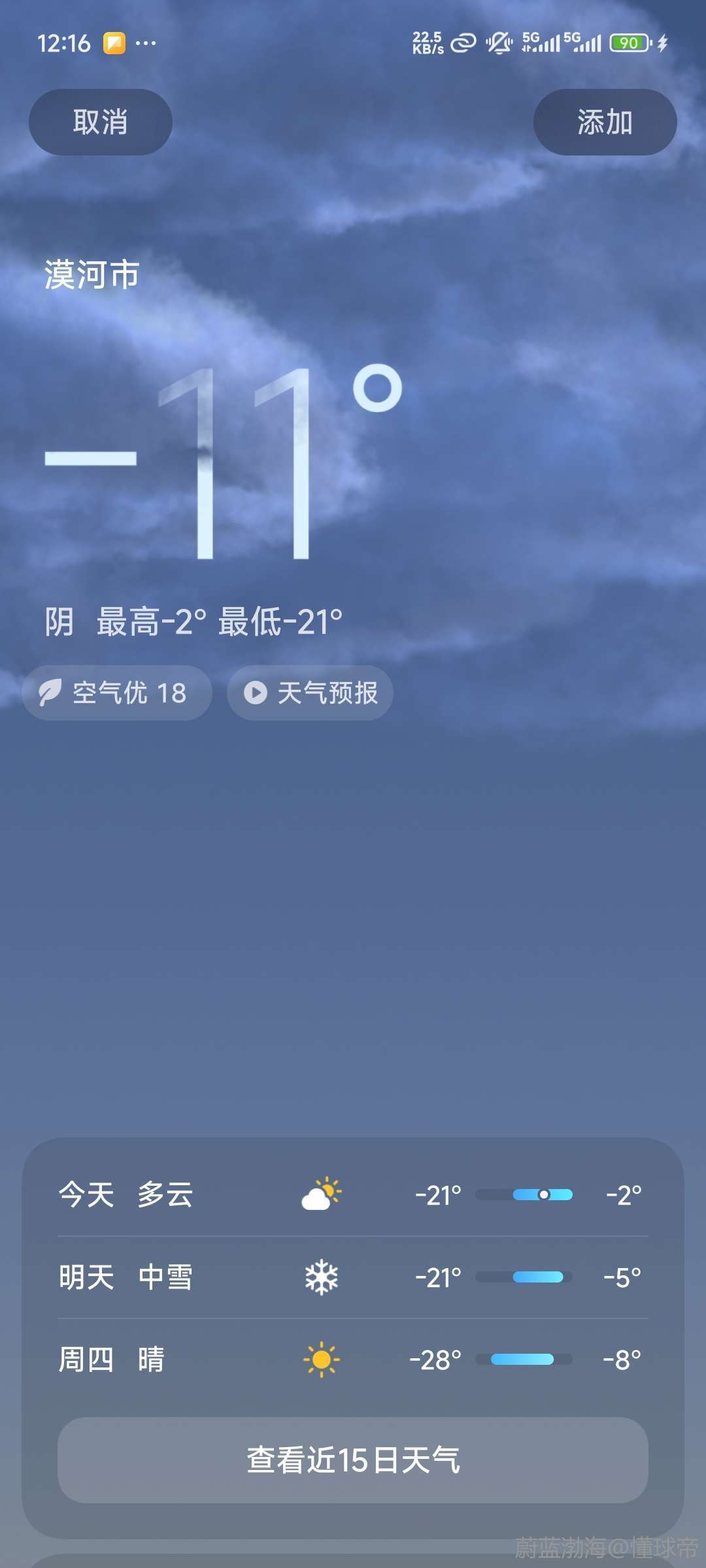
Task: Open today's 今天 多云 forecast row
Action: pos(353,1195)
